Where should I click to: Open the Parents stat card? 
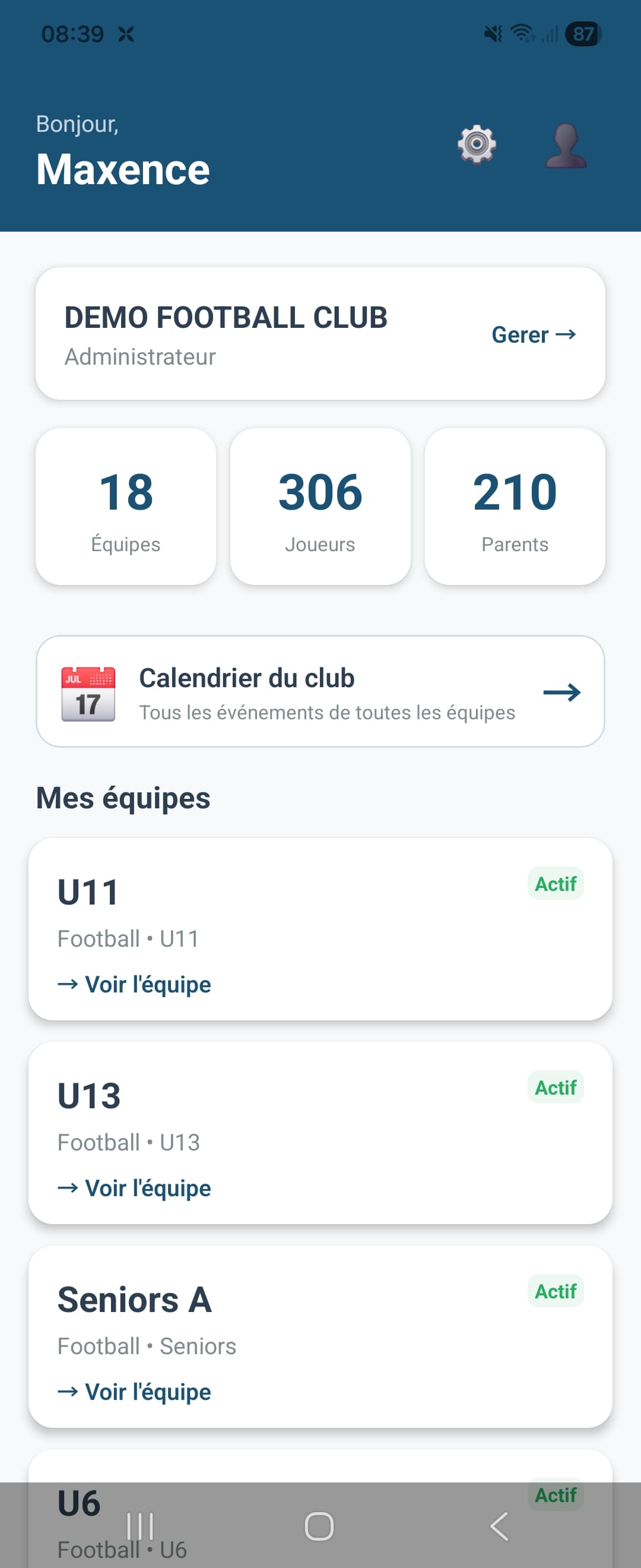point(515,507)
